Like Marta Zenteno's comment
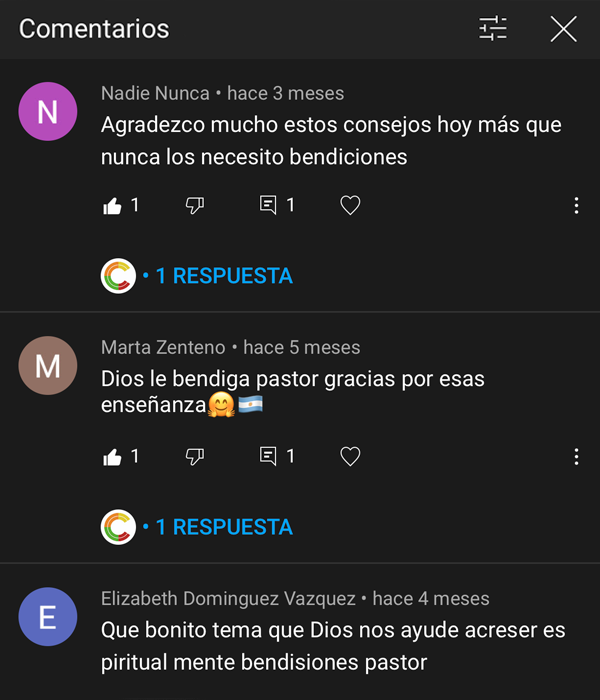The width and height of the screenshot is (600, 700). (112, 456)
